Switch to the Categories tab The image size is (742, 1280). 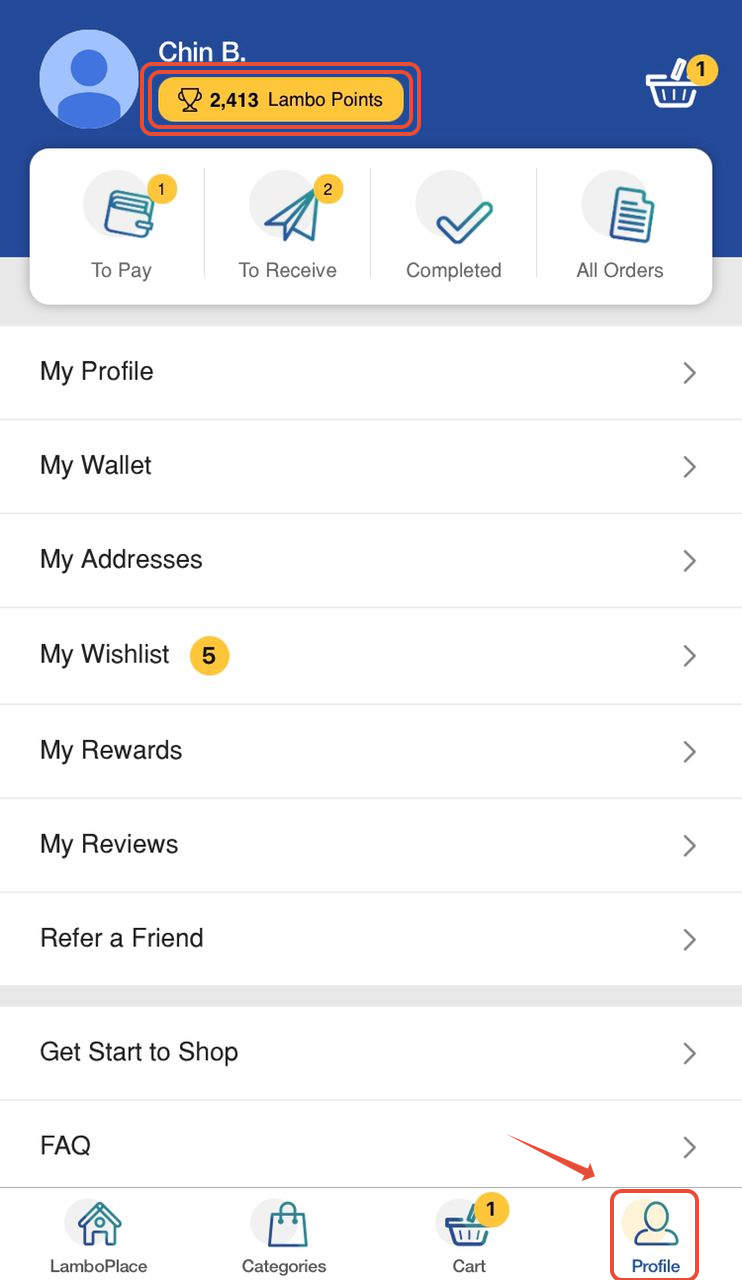[x=284, y=1236]
